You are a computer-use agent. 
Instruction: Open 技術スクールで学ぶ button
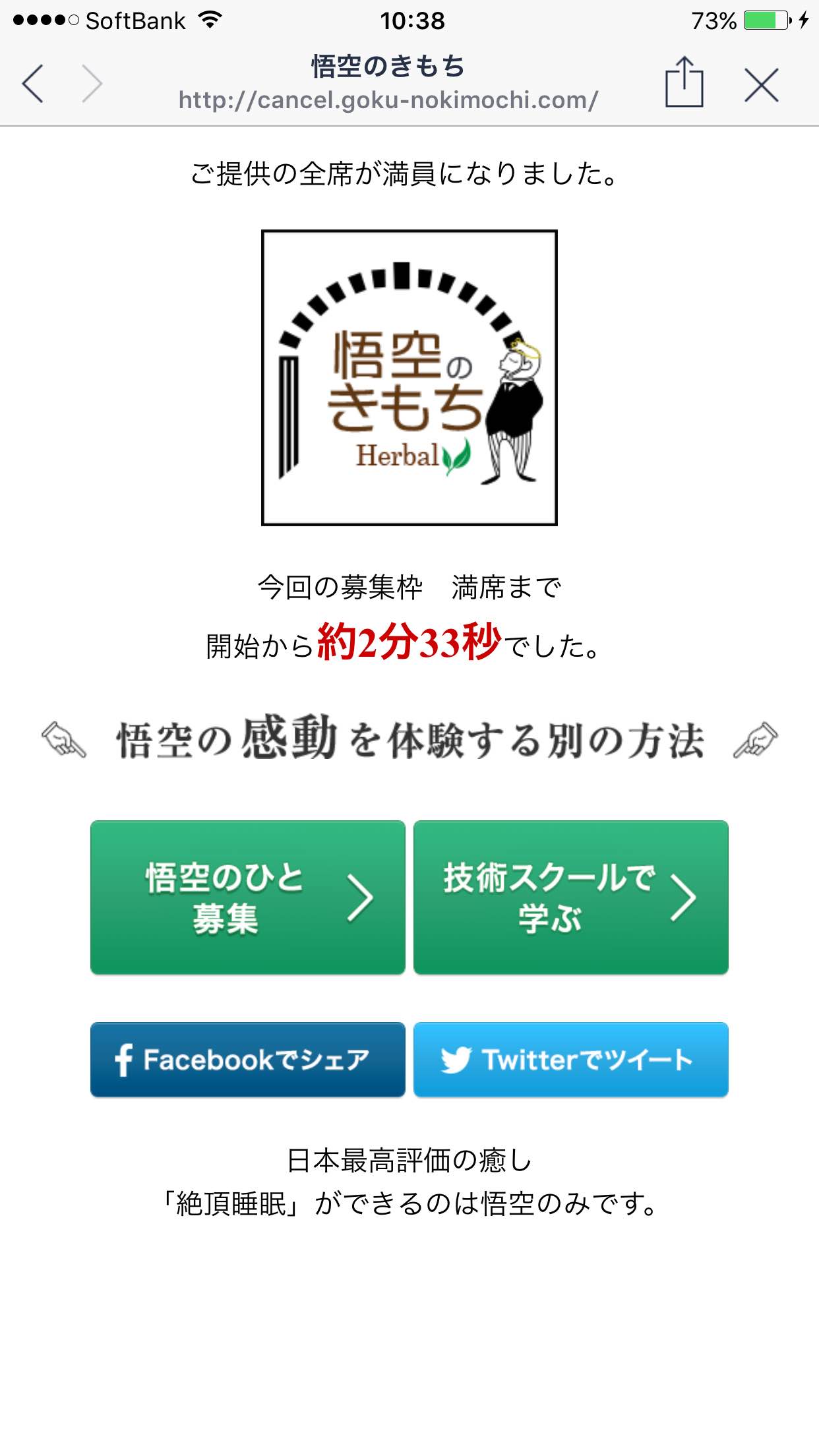tap(571, 897)
